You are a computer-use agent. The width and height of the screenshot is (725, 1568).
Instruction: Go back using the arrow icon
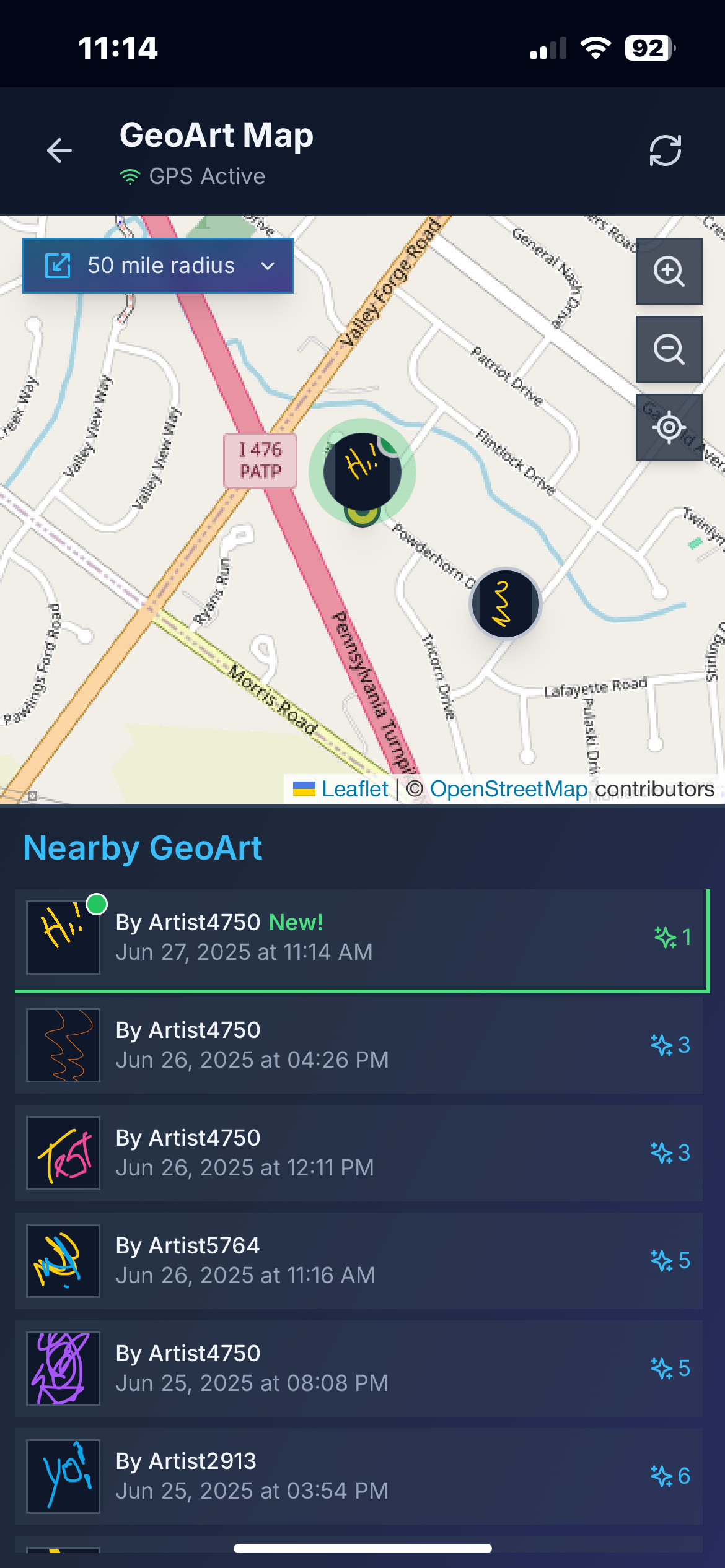tap(59, 150)
